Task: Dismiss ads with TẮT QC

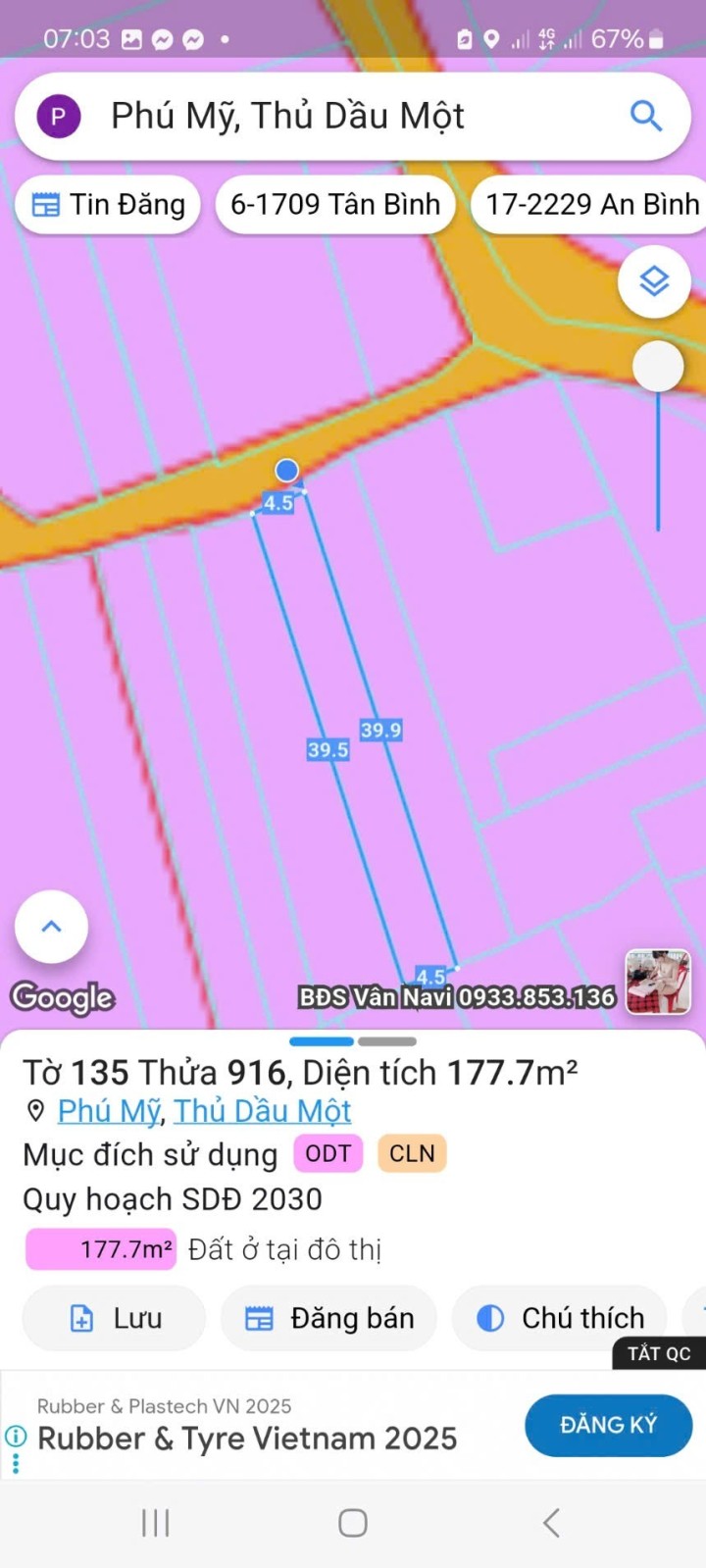Action: 659,1353
